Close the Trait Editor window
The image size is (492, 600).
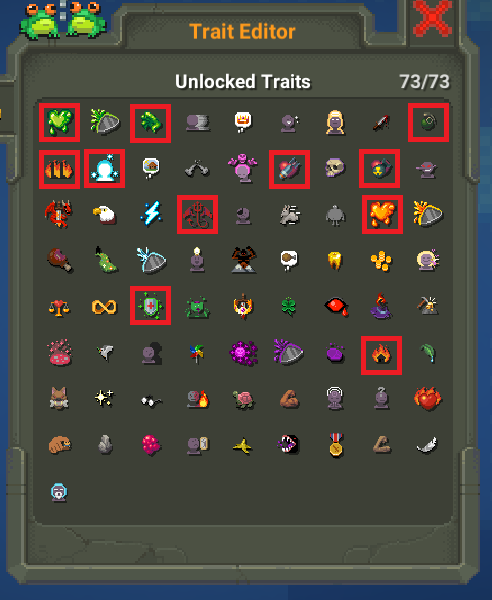click(x=432, y=18)
